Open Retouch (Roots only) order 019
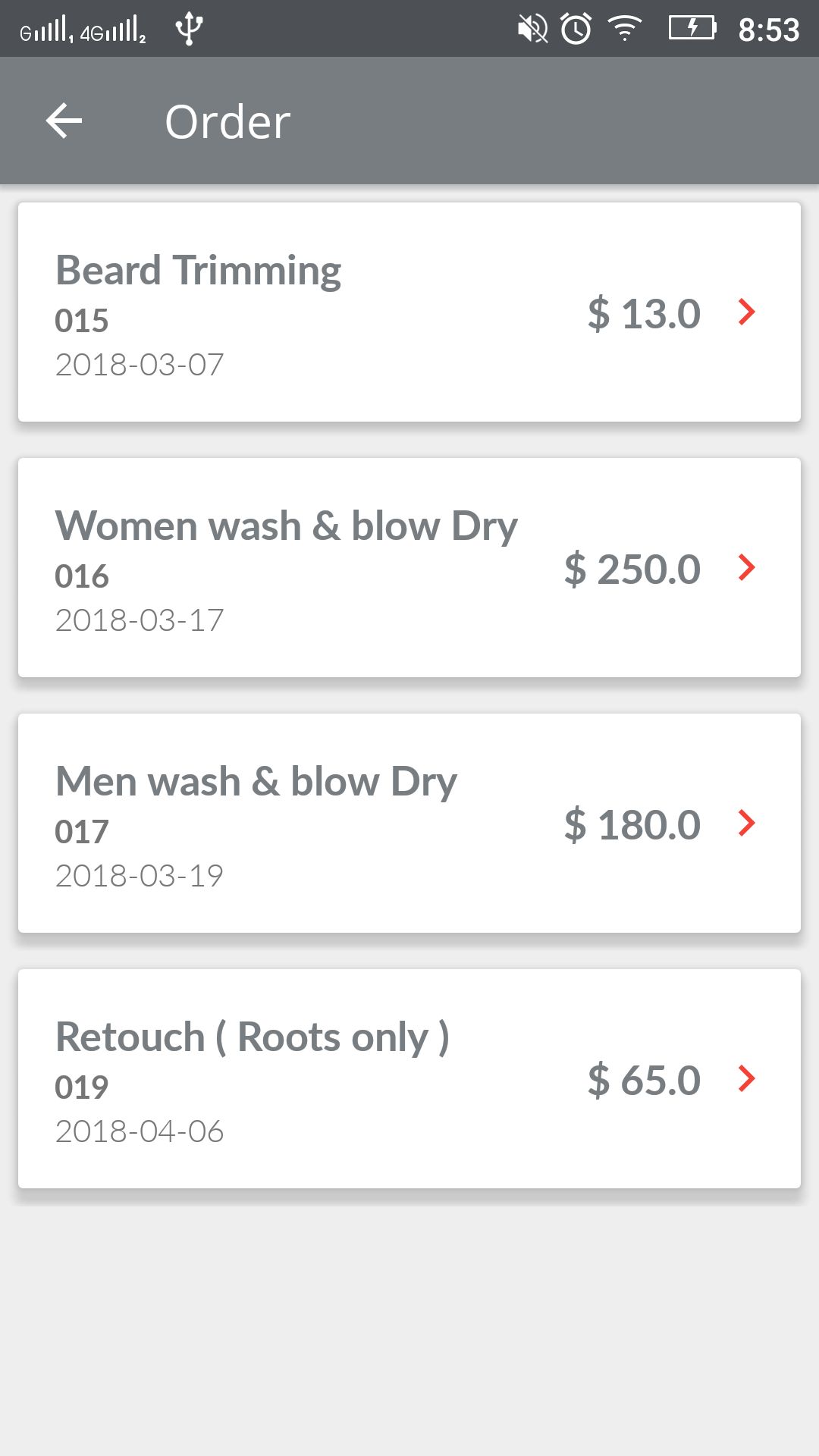Viewport: 819px width, 1456px height. coord(409,1078)
